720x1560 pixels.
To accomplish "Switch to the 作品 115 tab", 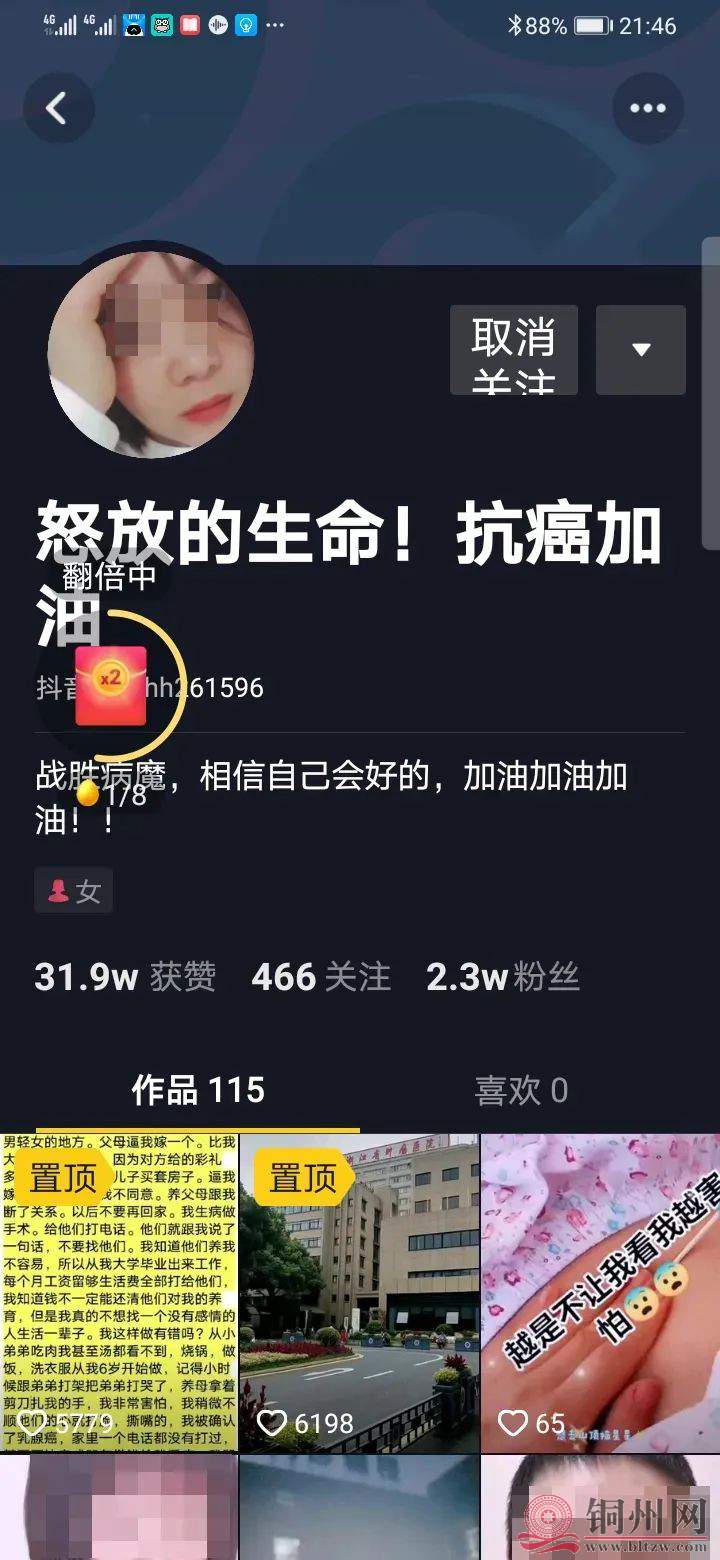I will point(198,1090).
